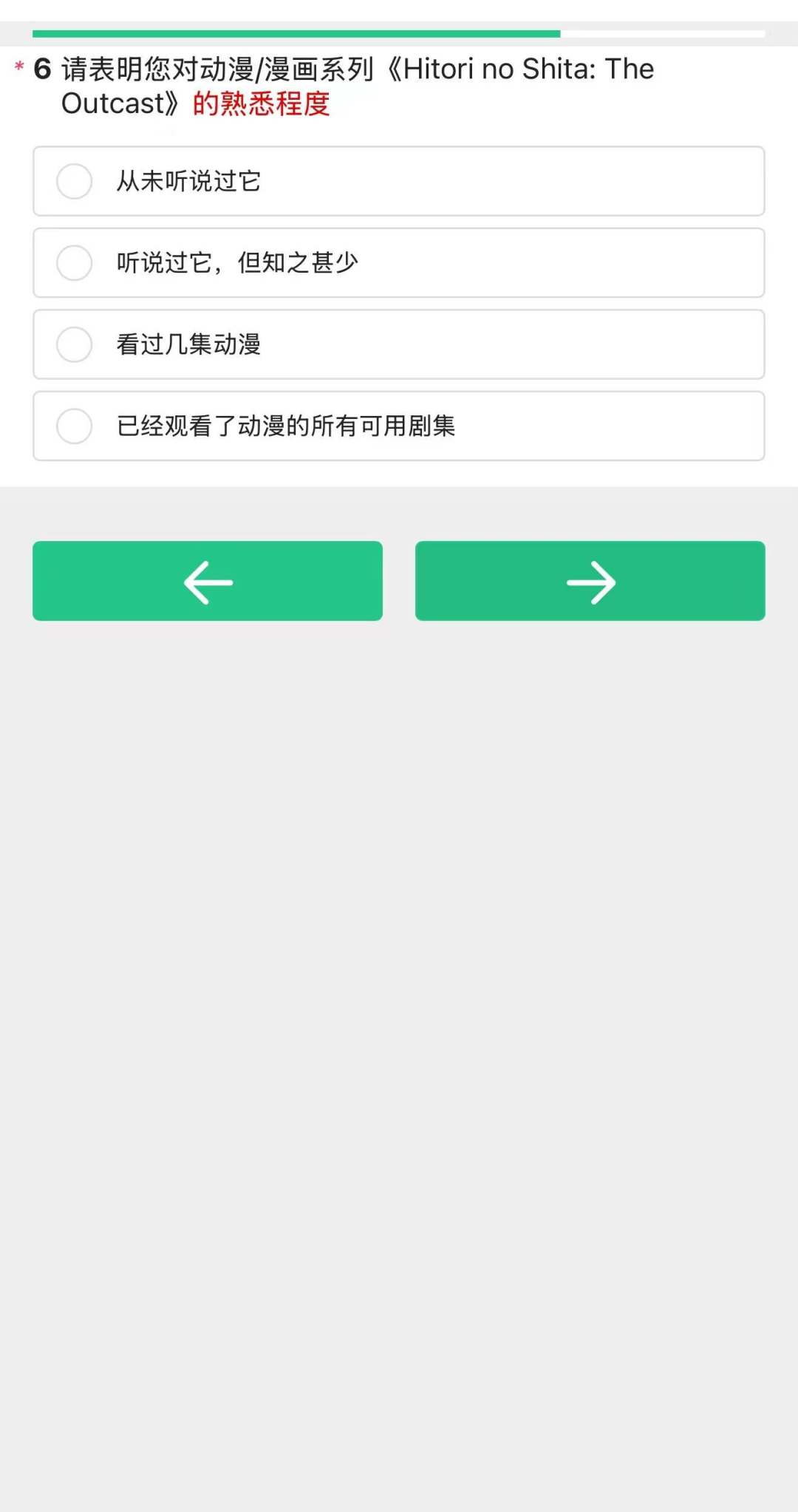The width and height of the screenshot is (798, 1512).
Task: Click the 听说过它，但知之甚少 answer row
Action: pyautogui.click(x=399, y=263)
